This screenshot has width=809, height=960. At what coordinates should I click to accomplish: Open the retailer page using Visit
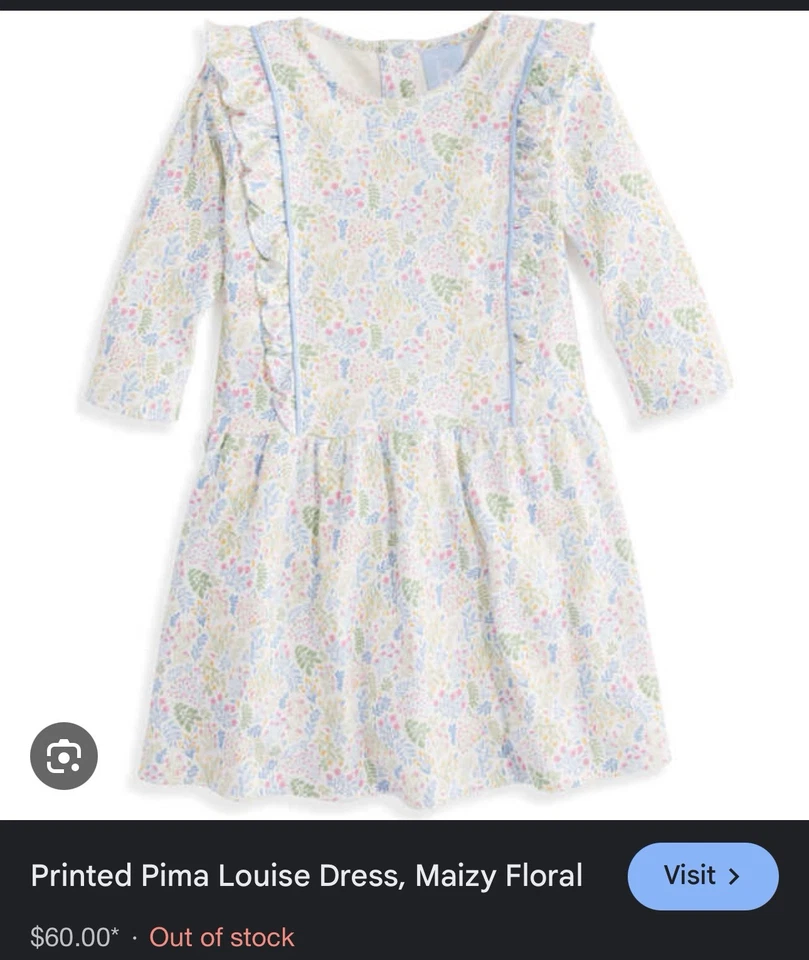[x=703, y=876]
